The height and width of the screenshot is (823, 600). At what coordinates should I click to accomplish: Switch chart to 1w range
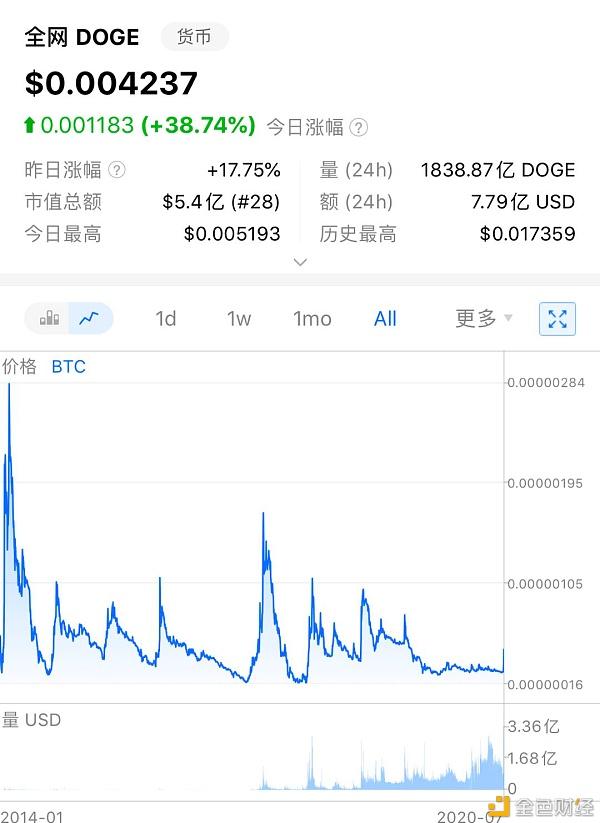click(x=239, y=319)
